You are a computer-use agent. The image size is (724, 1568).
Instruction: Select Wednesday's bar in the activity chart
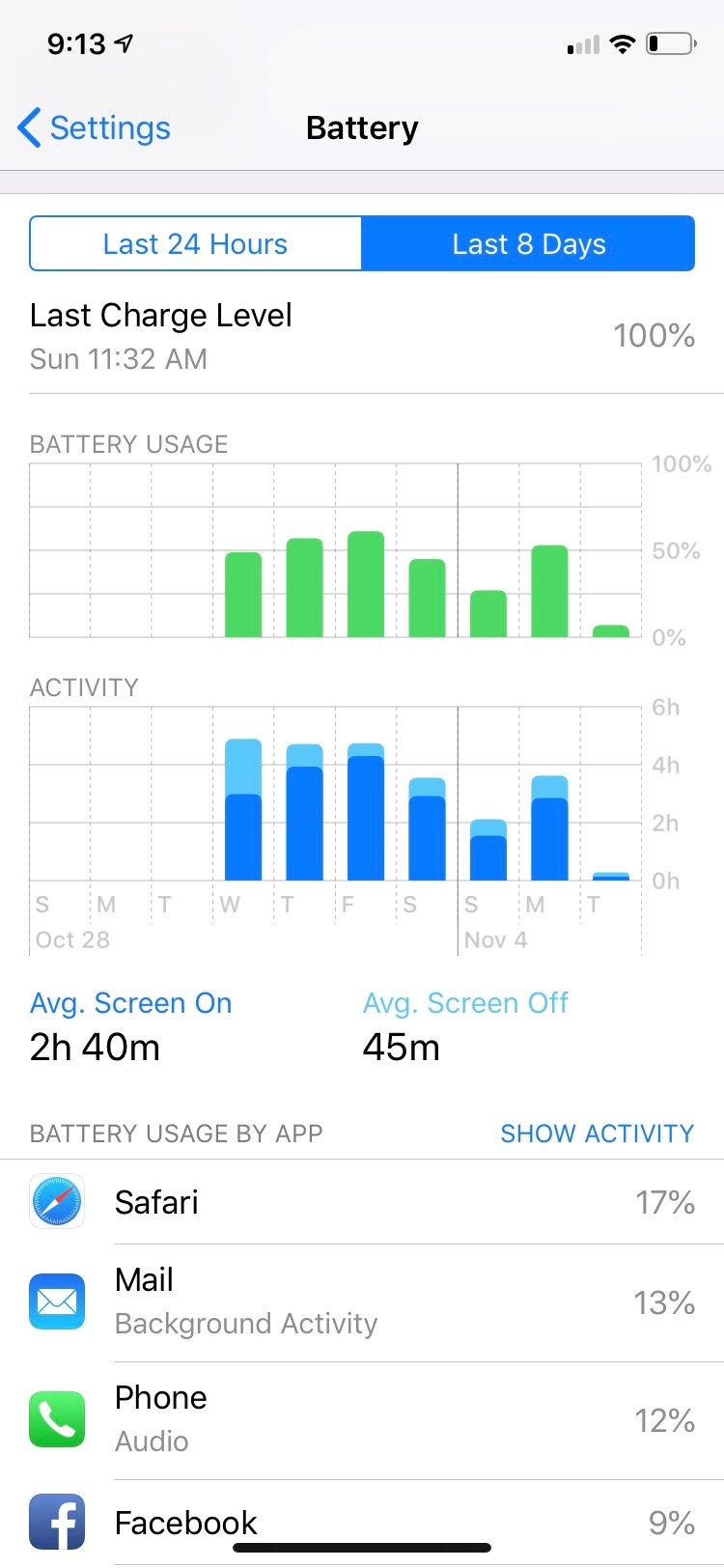click(x=243, y=809)
